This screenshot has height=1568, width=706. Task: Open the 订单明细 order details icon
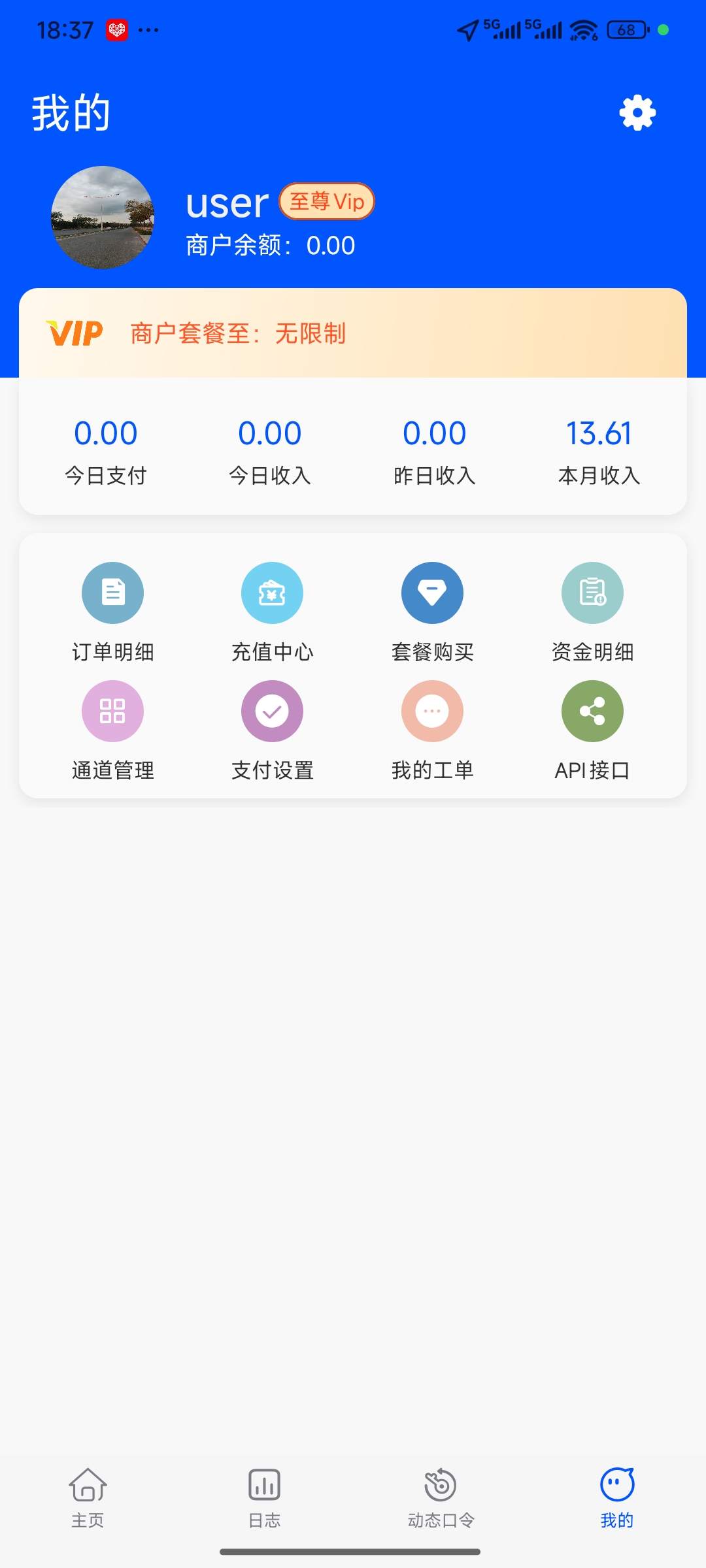pyautogui.click(x=112, y=593)
